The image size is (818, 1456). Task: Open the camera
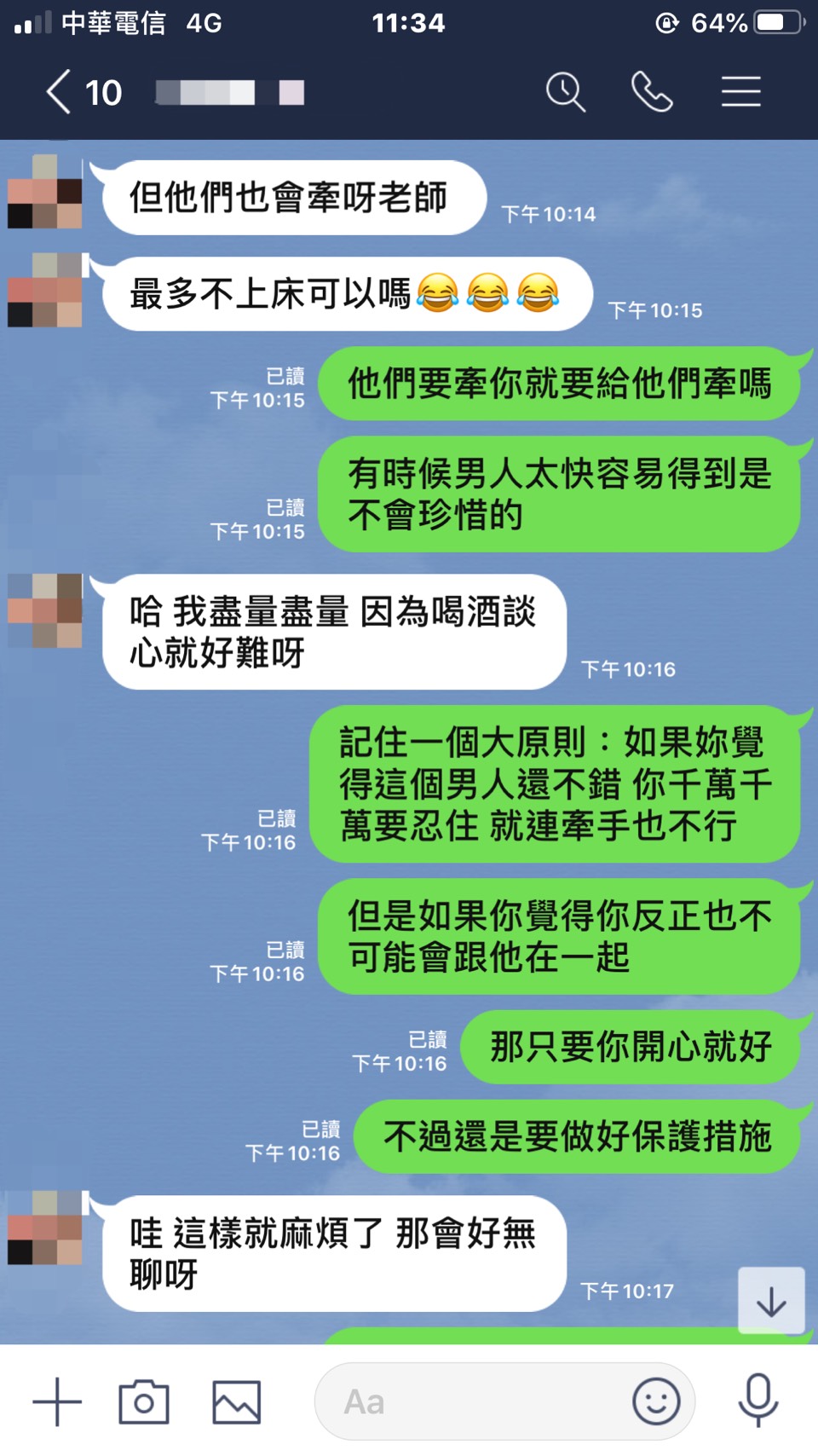pos(144,1401)
